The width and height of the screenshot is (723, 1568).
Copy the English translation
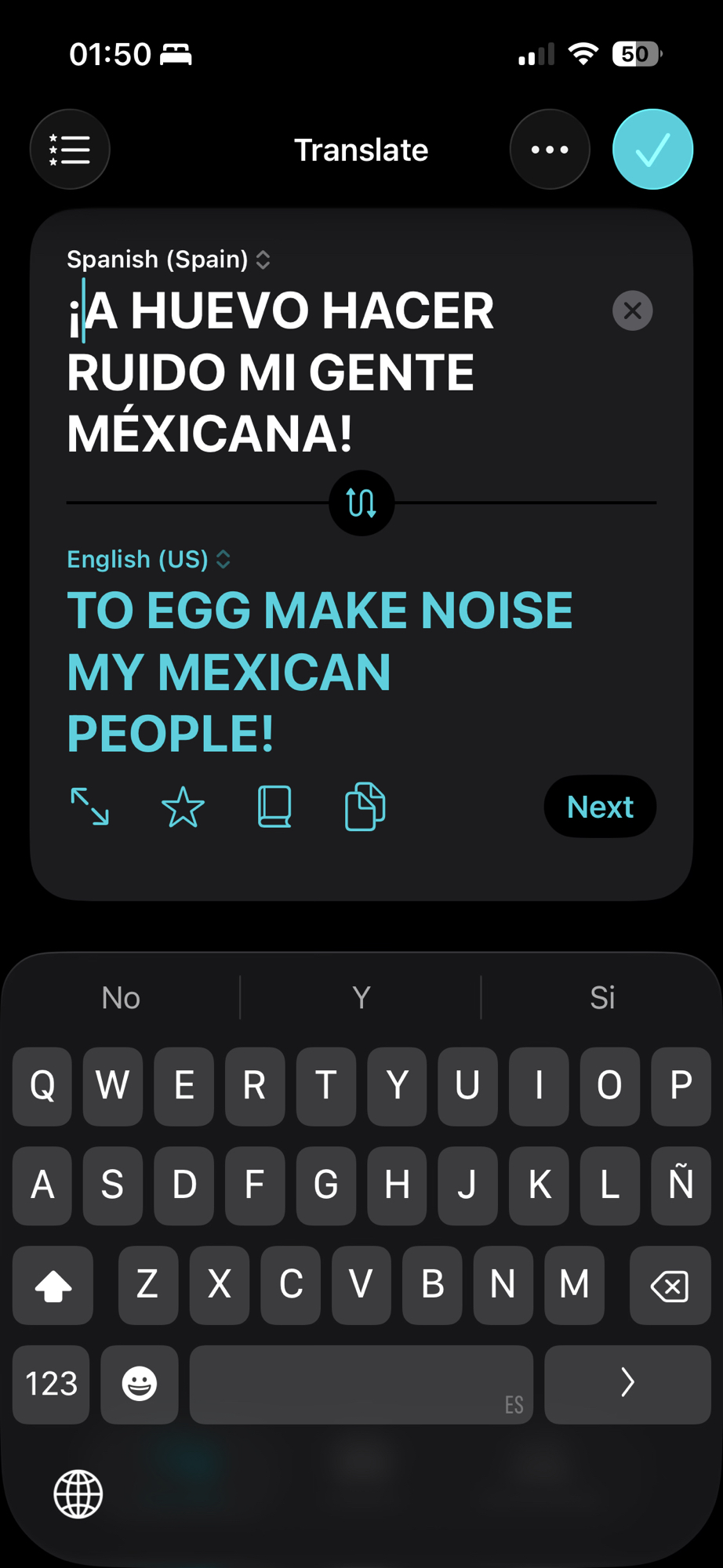pos(365,807)
